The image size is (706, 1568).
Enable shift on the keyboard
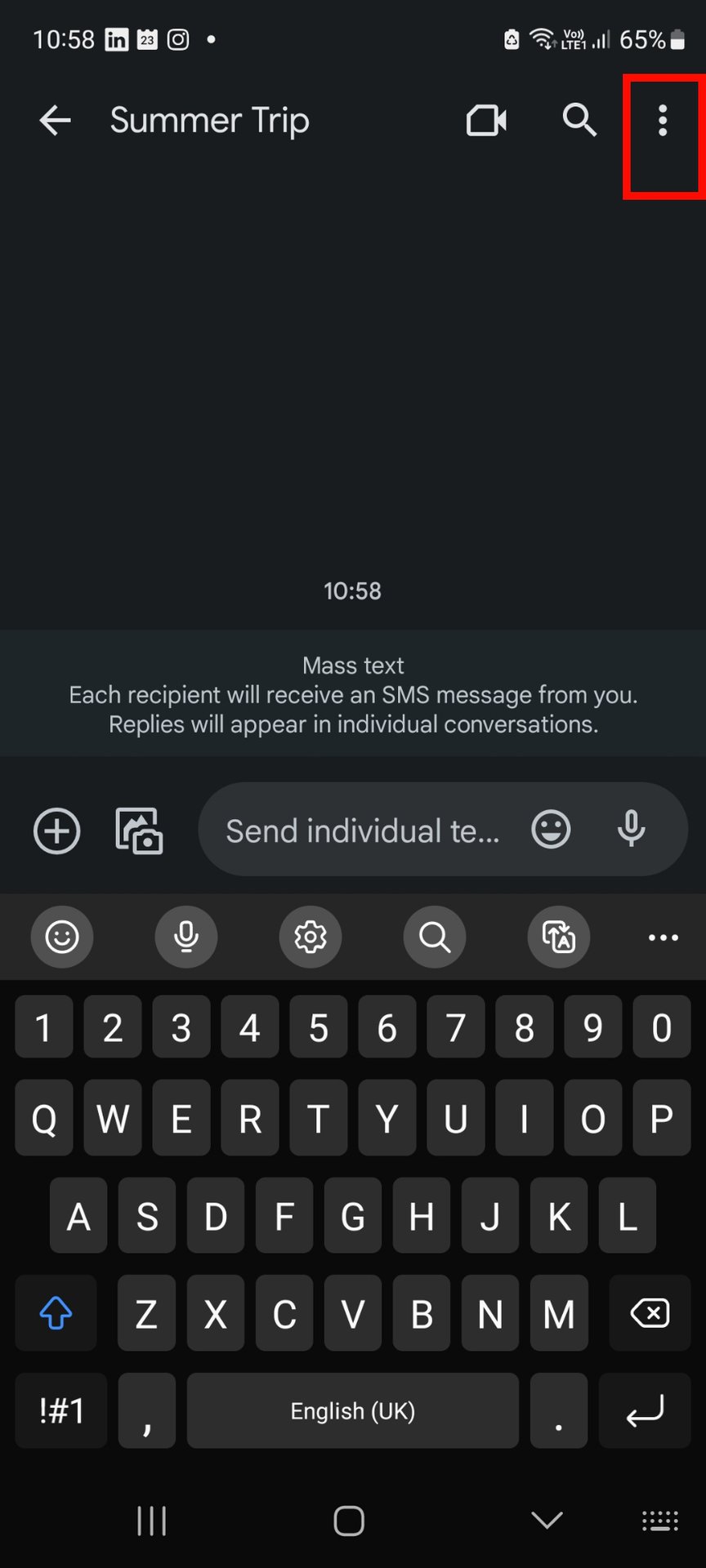(x=56, y=1313)
